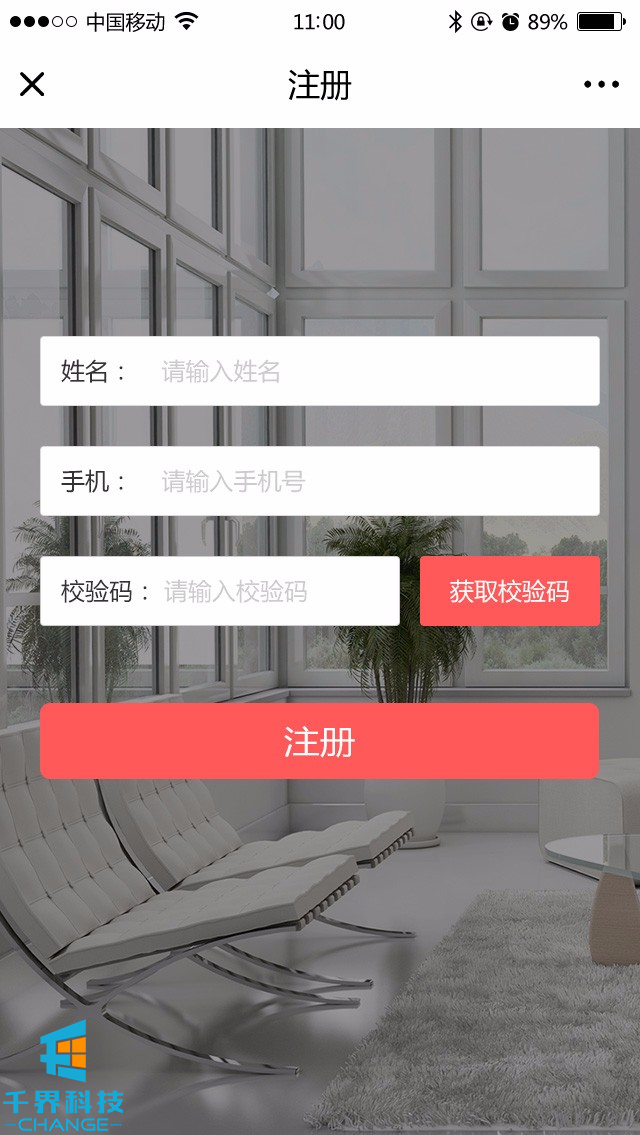Close the 注册 page with the X icon
Viewport: 640px width, 1135px height.
pos(32,84)
